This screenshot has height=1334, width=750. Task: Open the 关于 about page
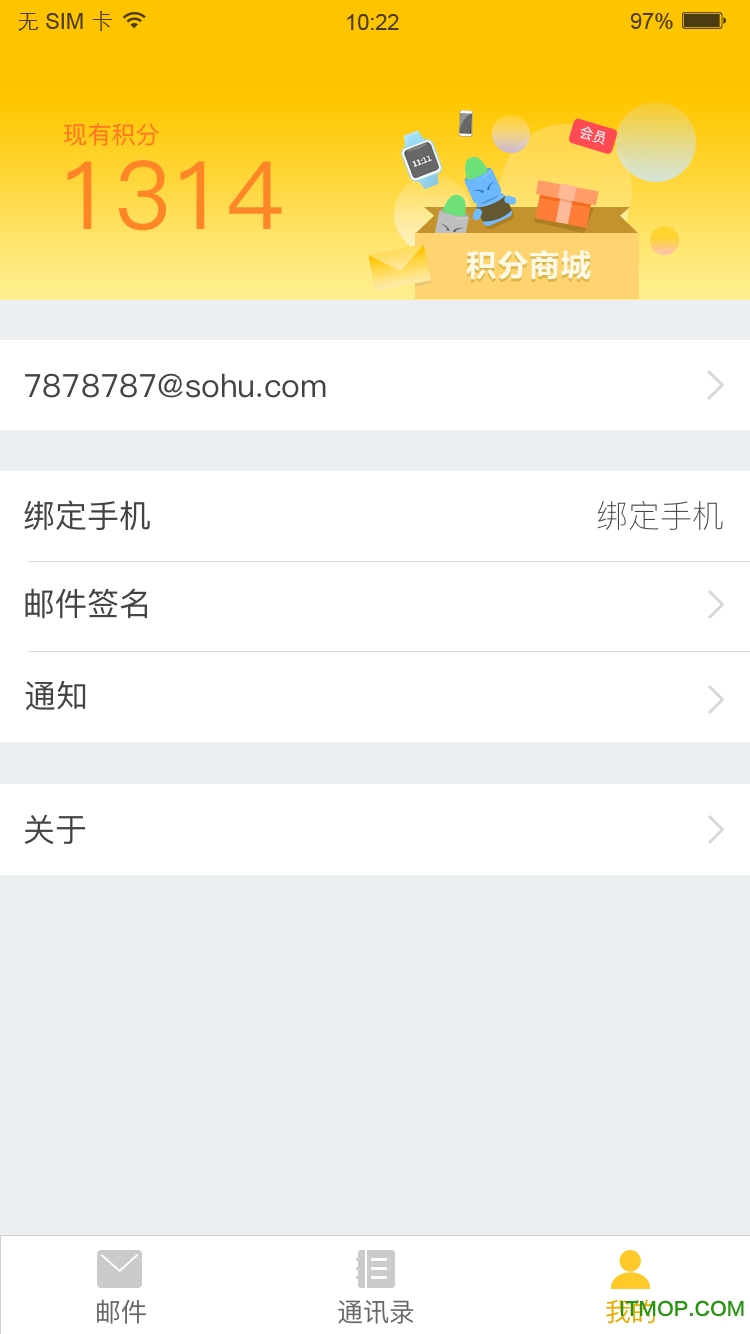tap(375, 830)
